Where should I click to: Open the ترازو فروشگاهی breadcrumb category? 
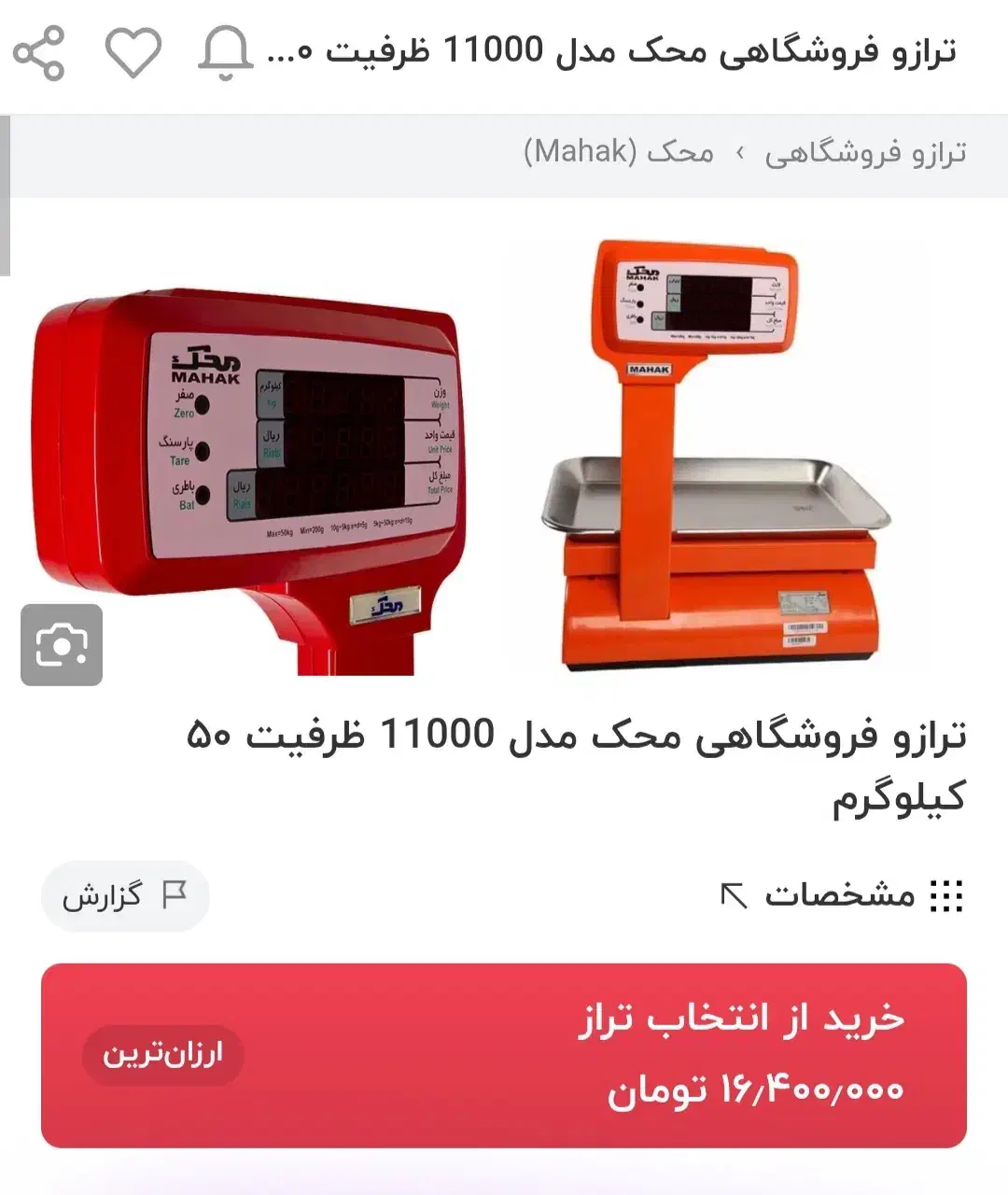pos(865,153)
